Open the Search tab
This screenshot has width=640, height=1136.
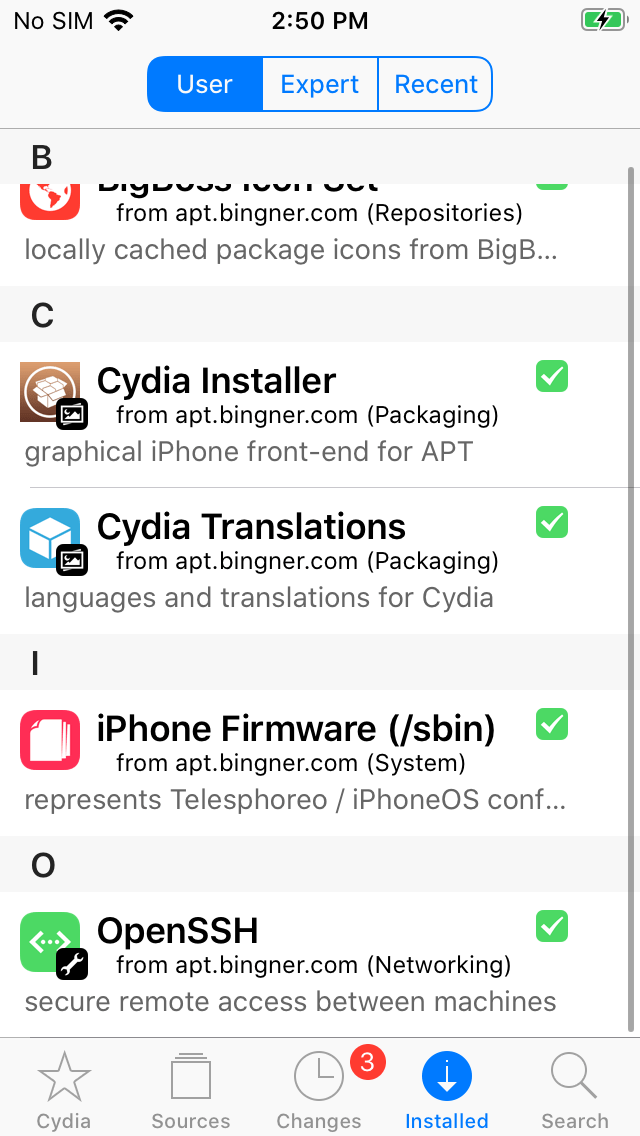pyautogui.click(x=575, y=1088)
